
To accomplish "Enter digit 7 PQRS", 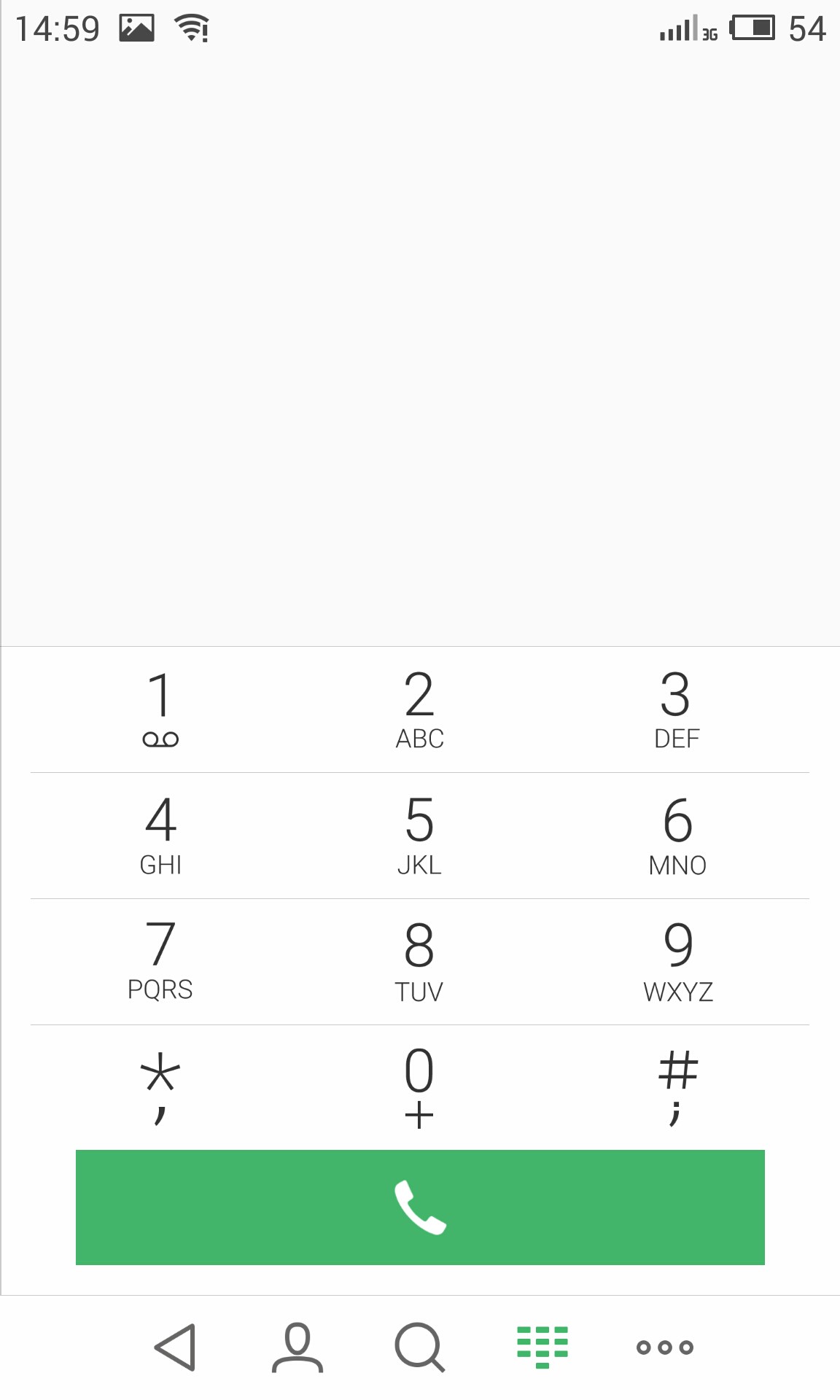I will (160, 961).
